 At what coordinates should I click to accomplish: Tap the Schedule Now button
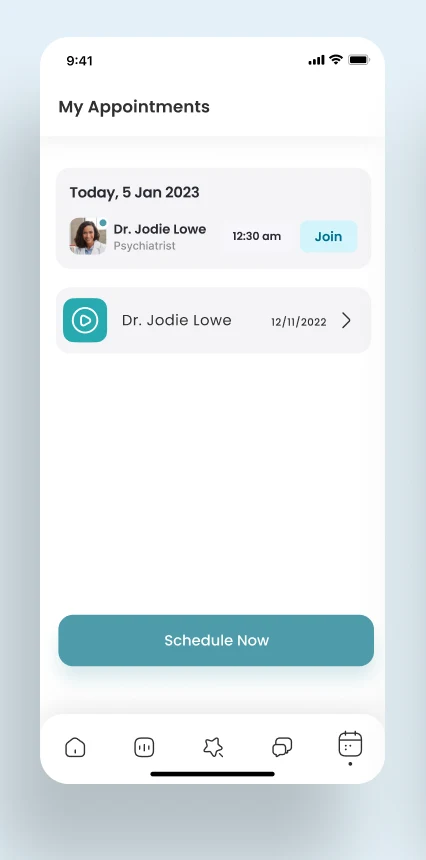(x=216, y=640)
